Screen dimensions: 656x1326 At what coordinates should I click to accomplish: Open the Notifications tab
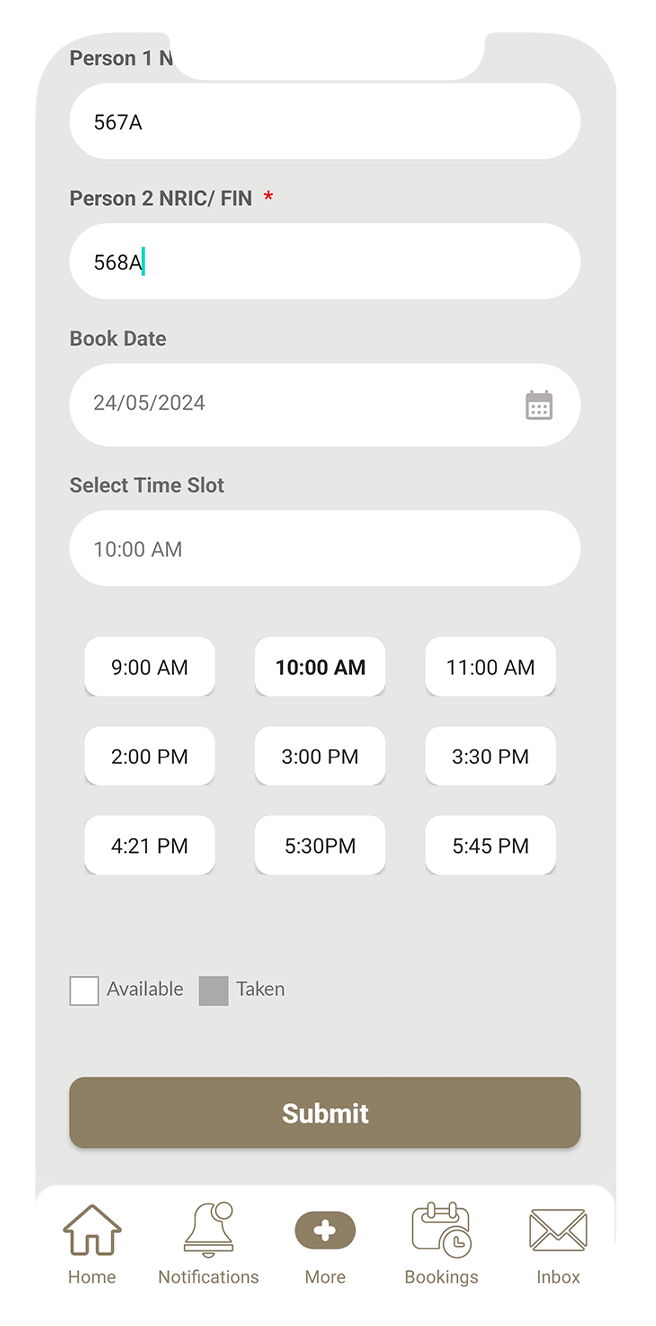tap(208, 1244)
